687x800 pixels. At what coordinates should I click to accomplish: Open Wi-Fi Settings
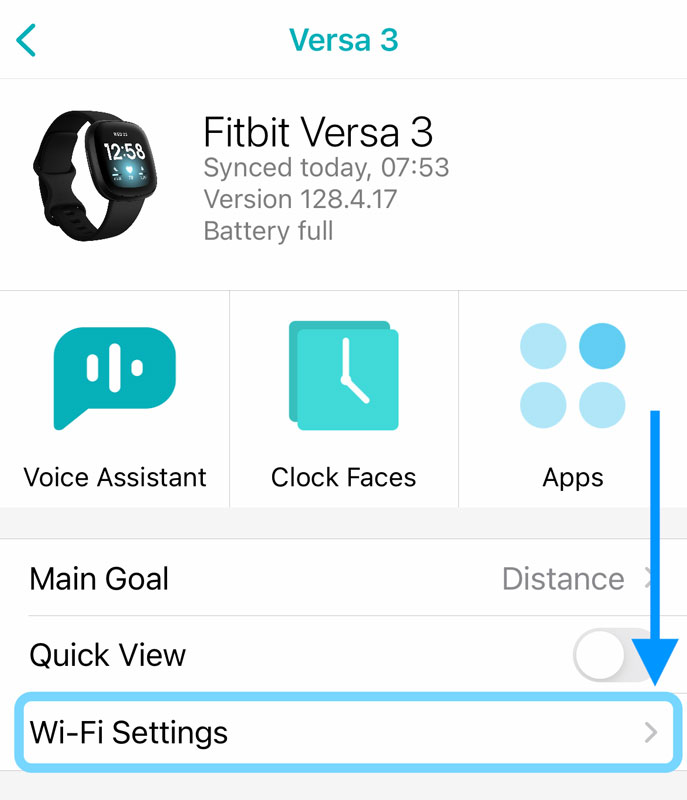pos(343,733)
